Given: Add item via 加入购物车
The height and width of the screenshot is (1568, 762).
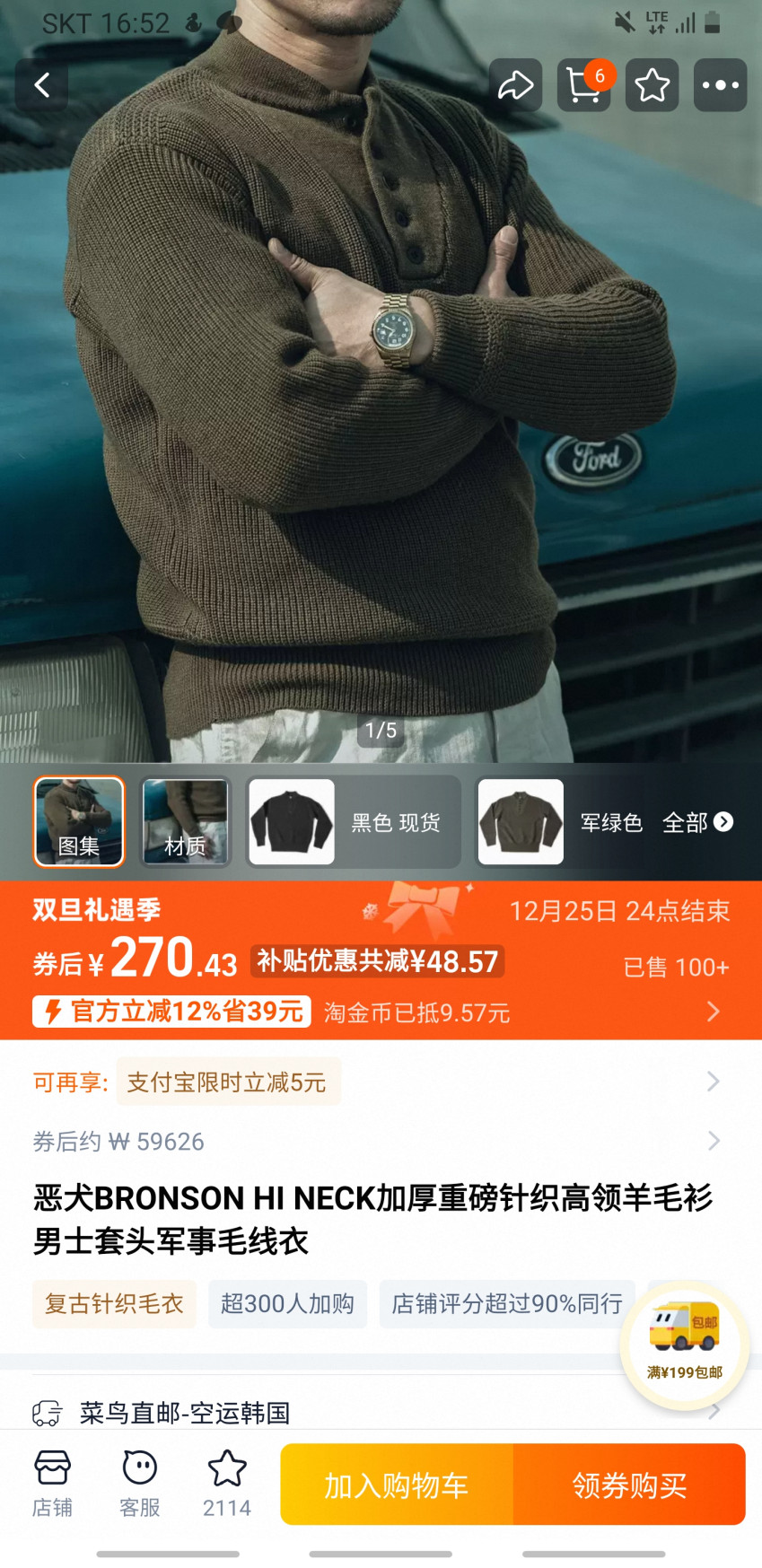Looking at the screenshot, I should pyautogui.click(x=397, y=1485).
